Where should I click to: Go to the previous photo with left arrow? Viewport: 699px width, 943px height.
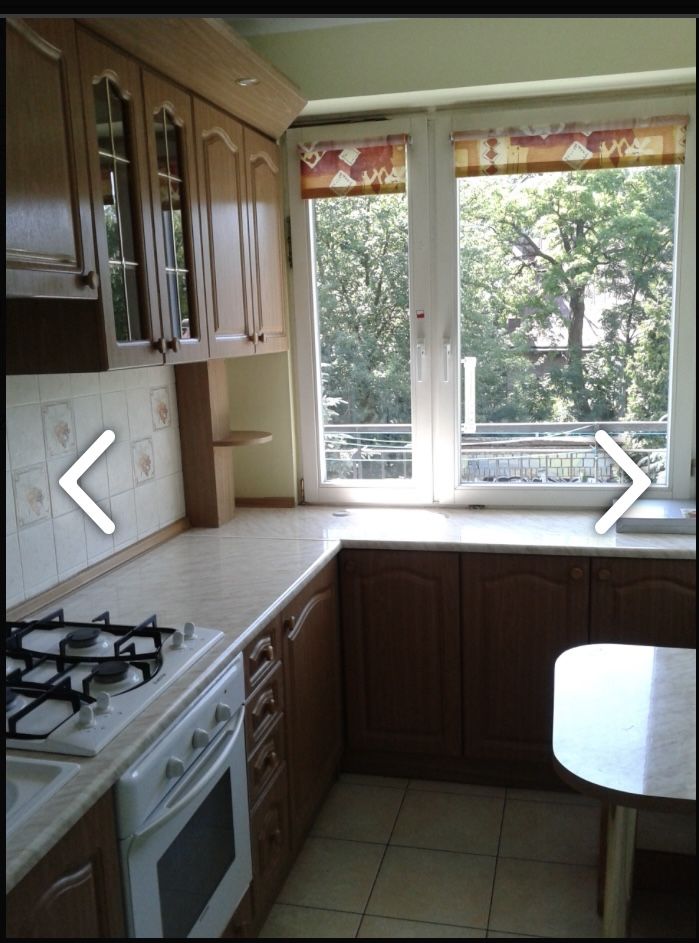(x=88, y=481)
